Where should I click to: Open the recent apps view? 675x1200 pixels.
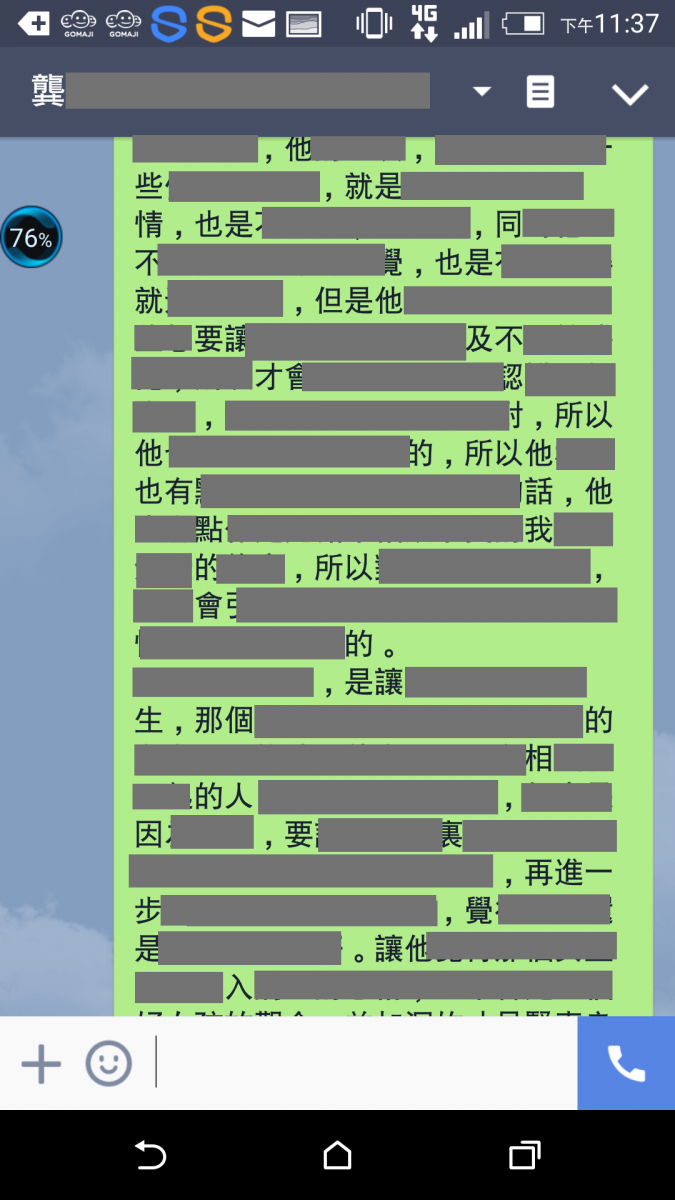[524, 1156]
